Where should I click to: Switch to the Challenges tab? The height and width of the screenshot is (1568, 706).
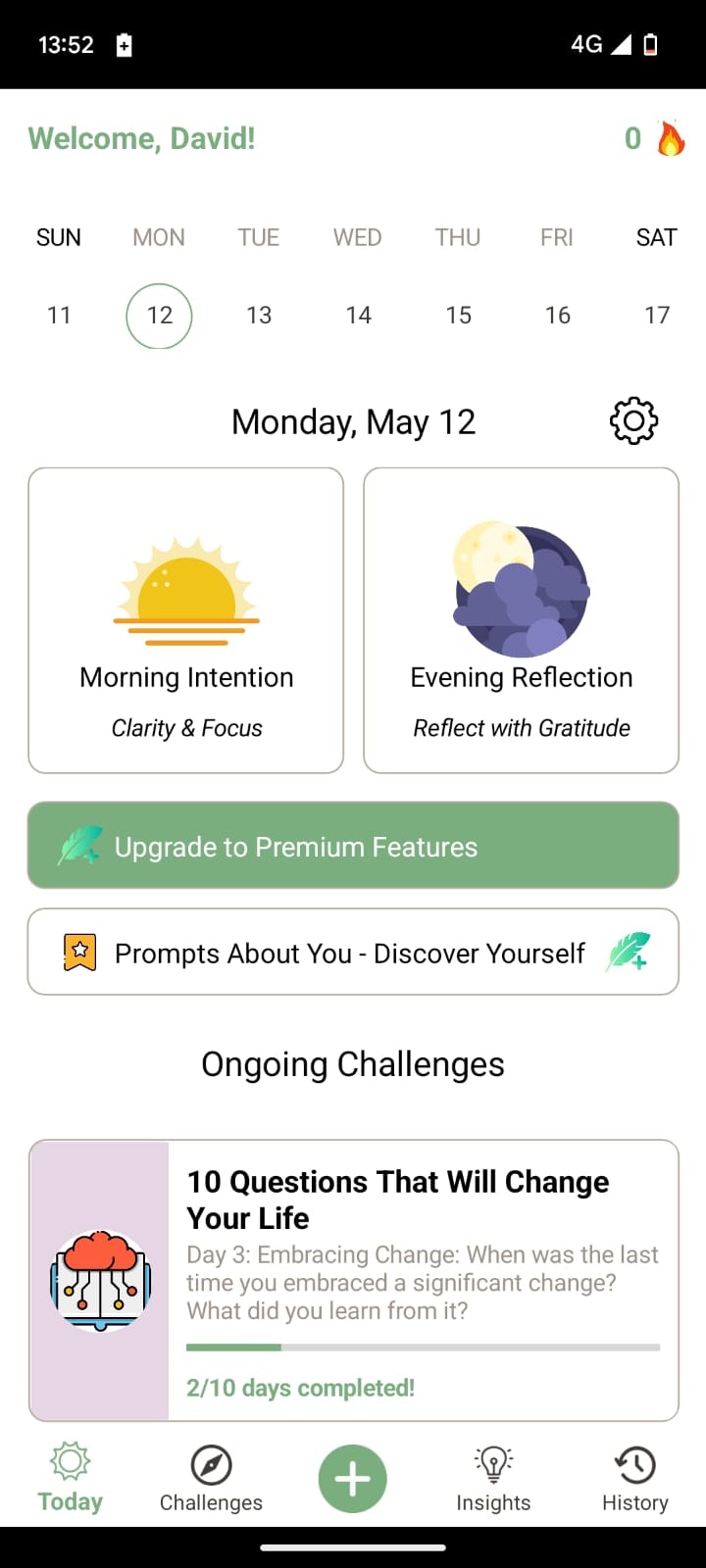point(211,1479)
